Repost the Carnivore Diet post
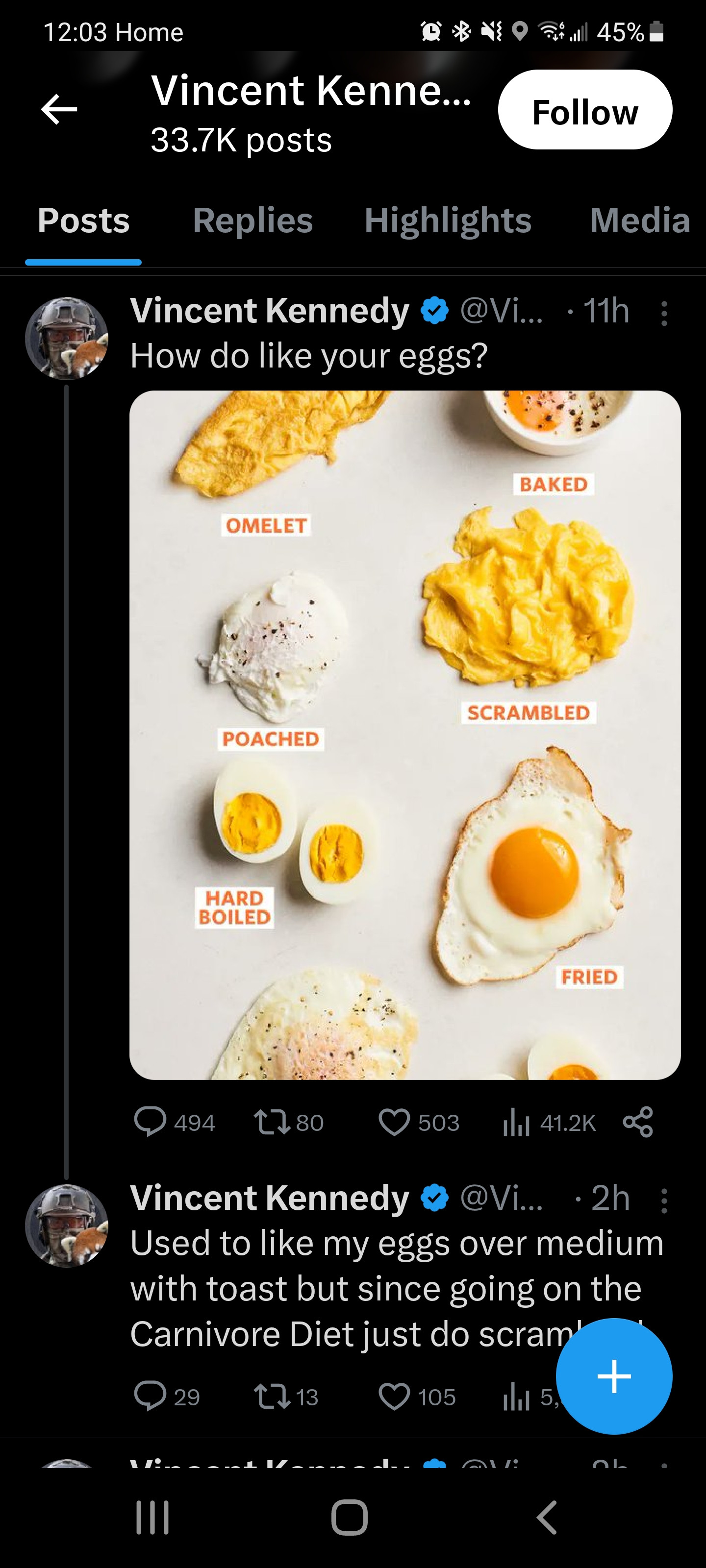706x1568 pixels. (x=272, y=1396)
